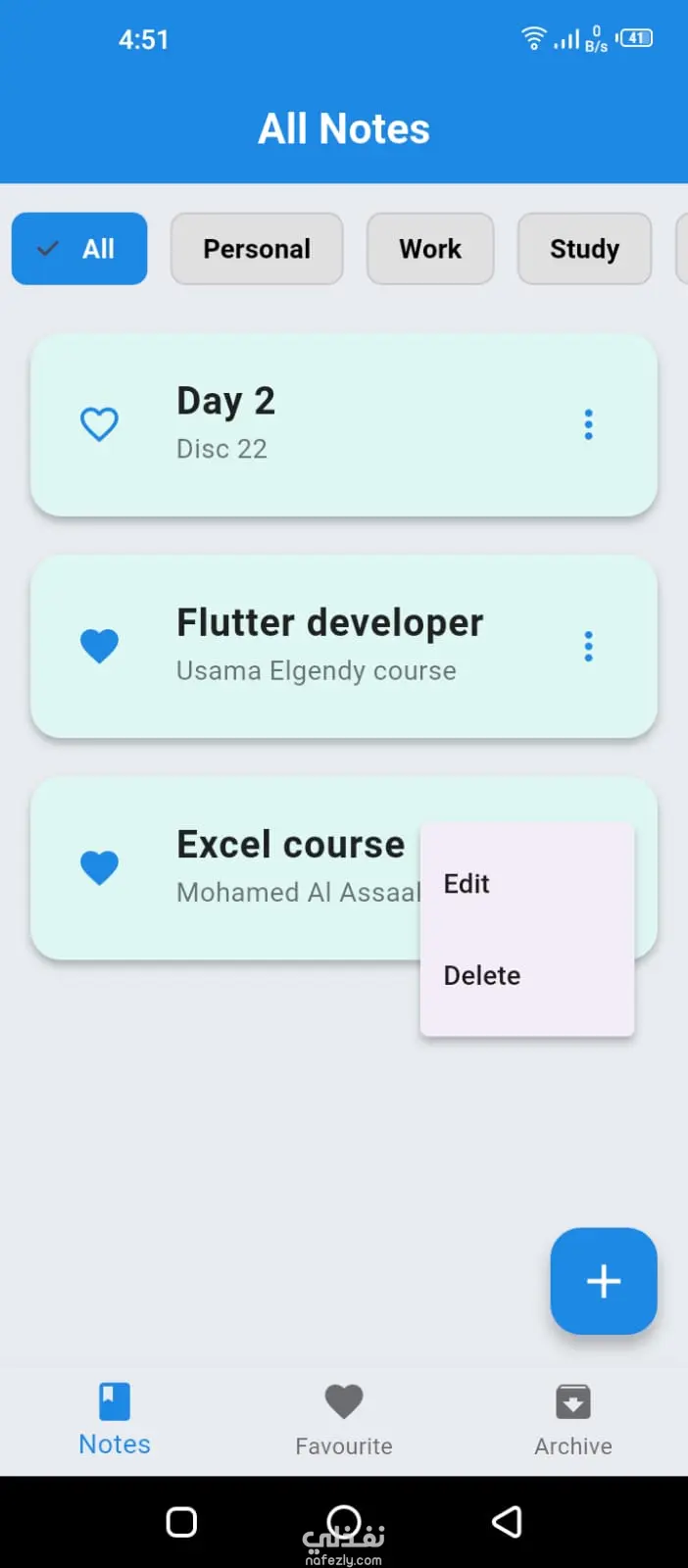
Task: Add a new note
Action: click(x=604, y=1281)
